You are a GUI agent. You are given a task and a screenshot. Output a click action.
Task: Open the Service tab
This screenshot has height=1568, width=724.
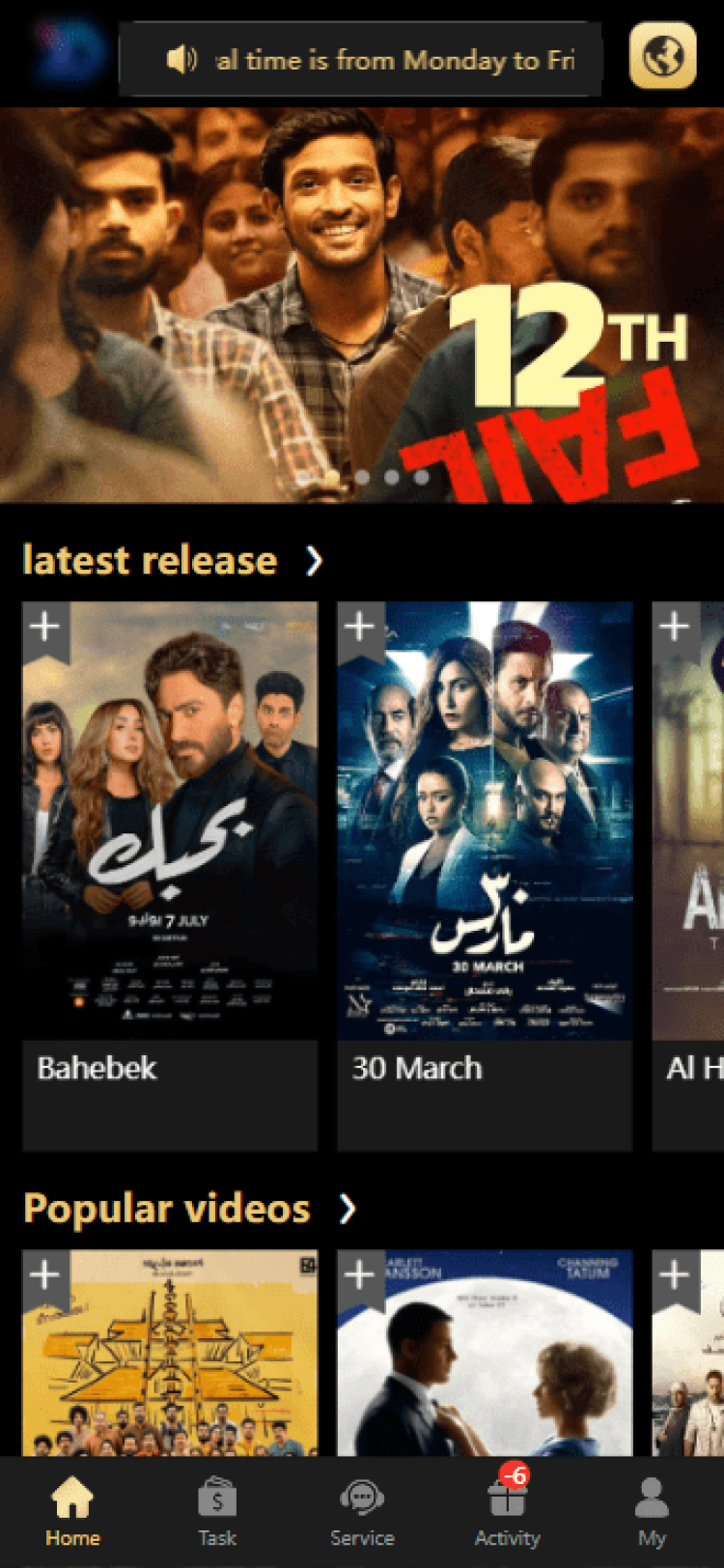tap(362, 1511)
